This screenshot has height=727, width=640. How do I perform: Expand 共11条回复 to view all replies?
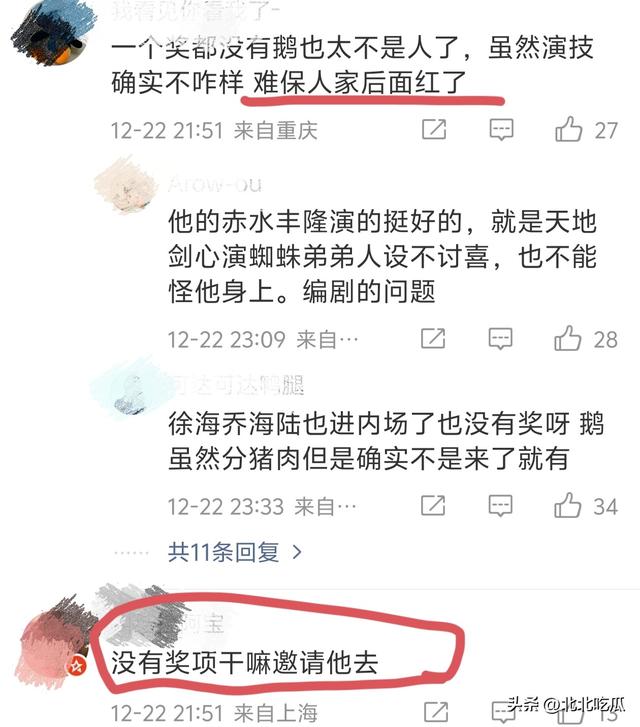[x=235, y=551]
